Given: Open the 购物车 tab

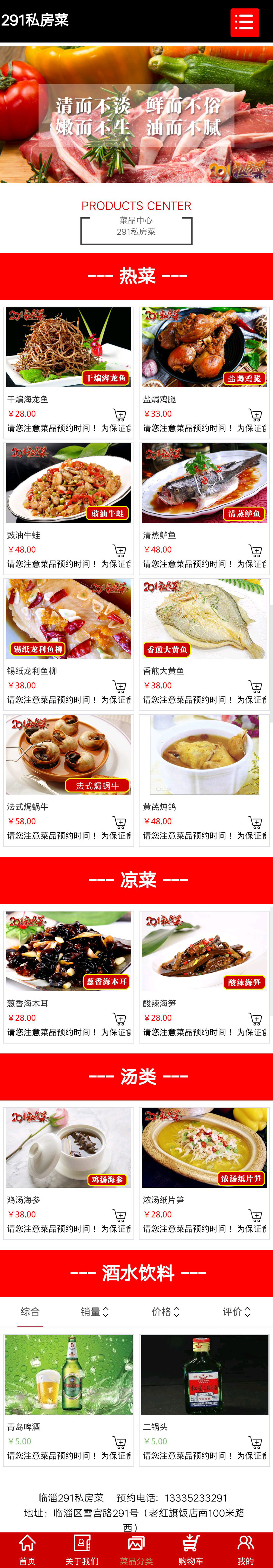Looking at the screenshot, I should 191,1549.
